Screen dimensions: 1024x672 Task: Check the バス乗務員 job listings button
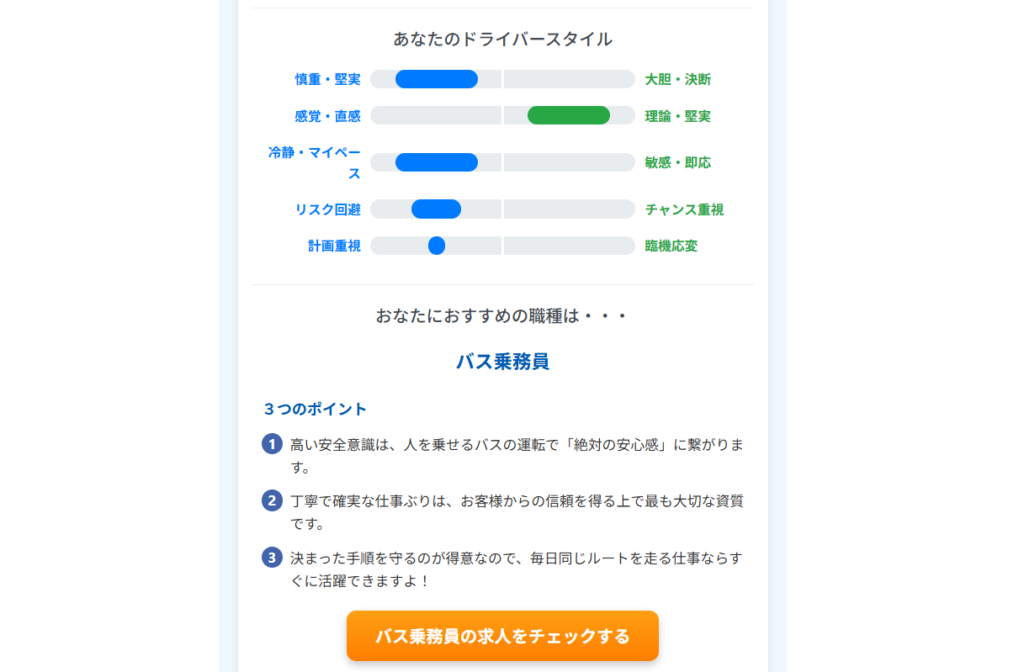coord(502,636)
